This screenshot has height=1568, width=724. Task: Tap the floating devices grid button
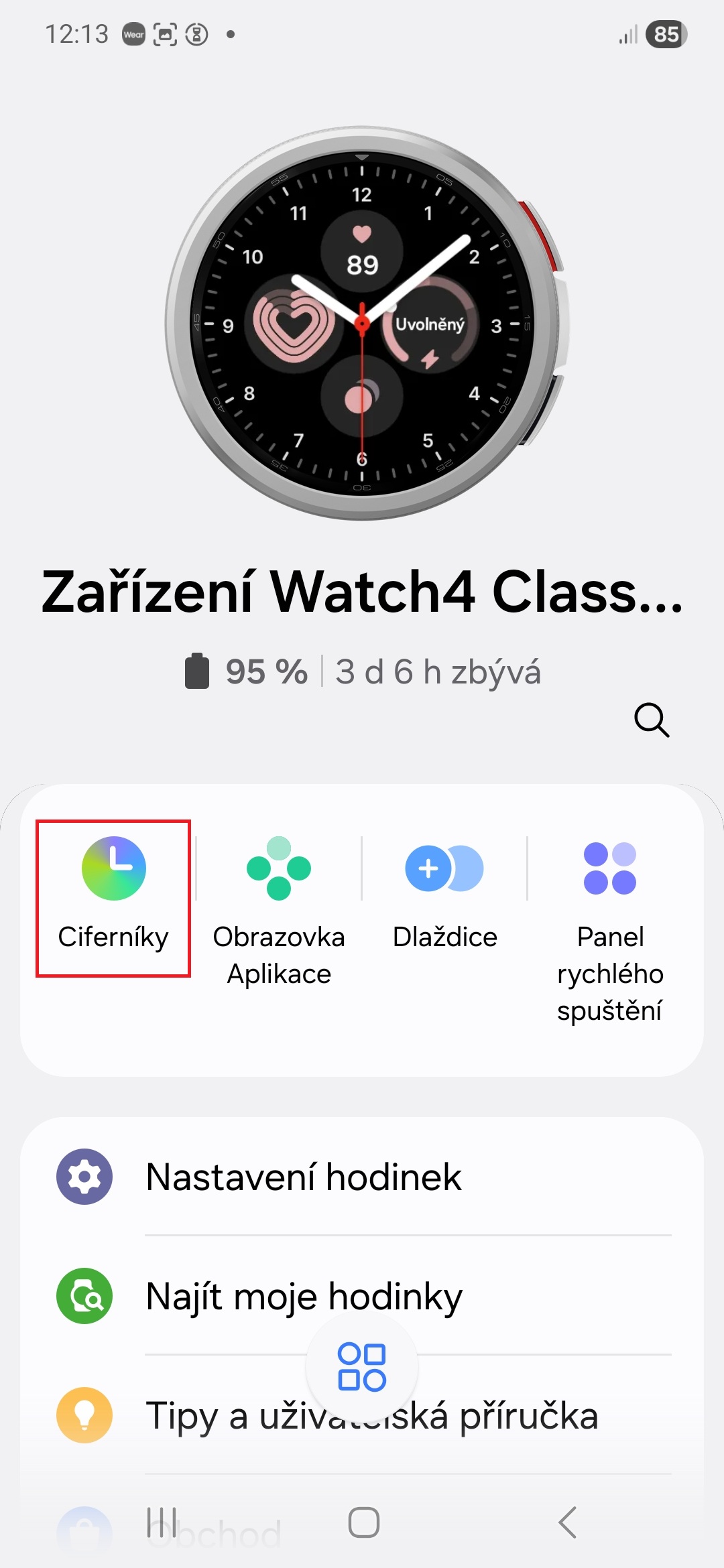pos(362,1367)
